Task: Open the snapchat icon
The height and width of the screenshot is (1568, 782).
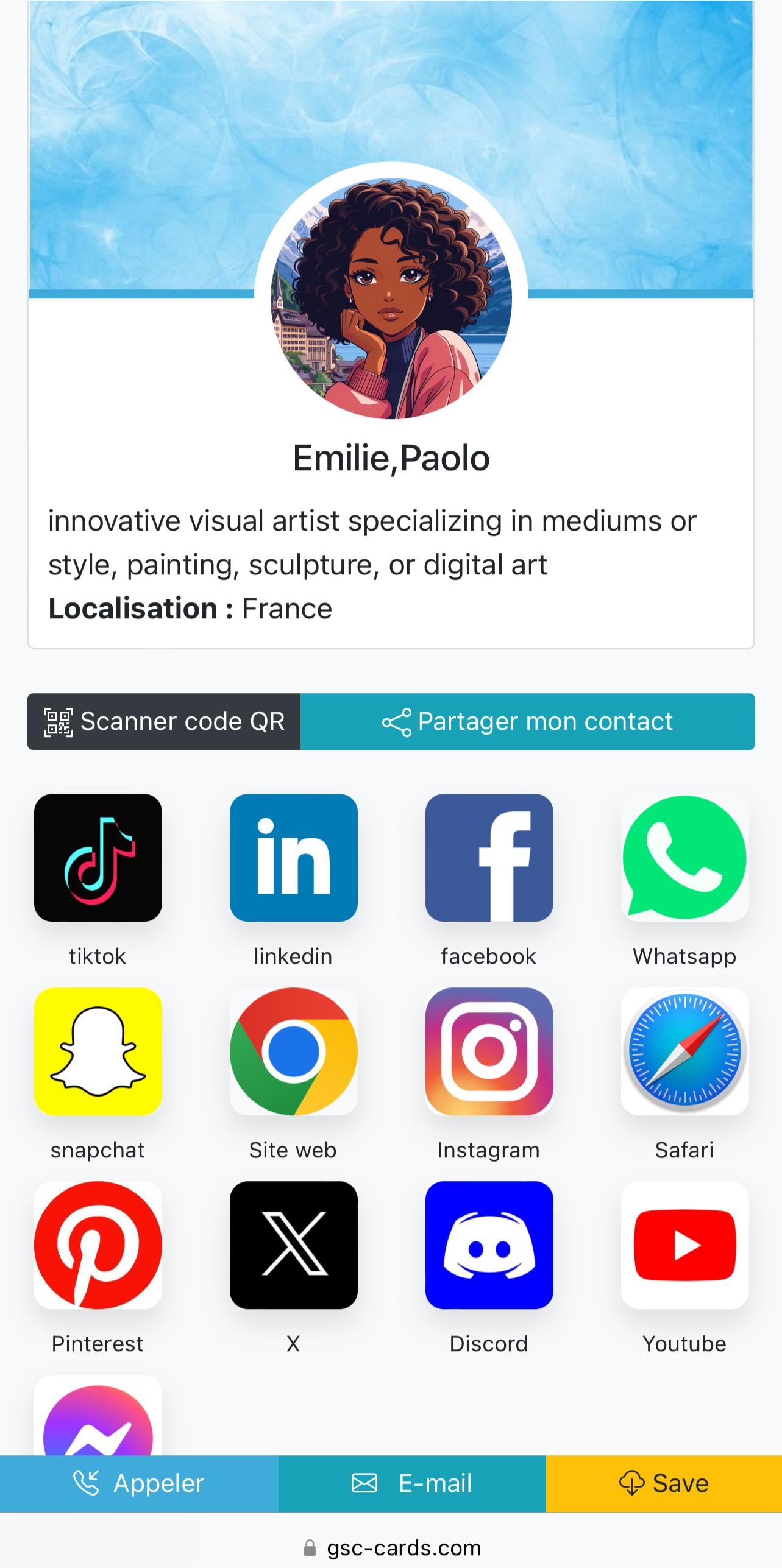Action: (98, 1051)
